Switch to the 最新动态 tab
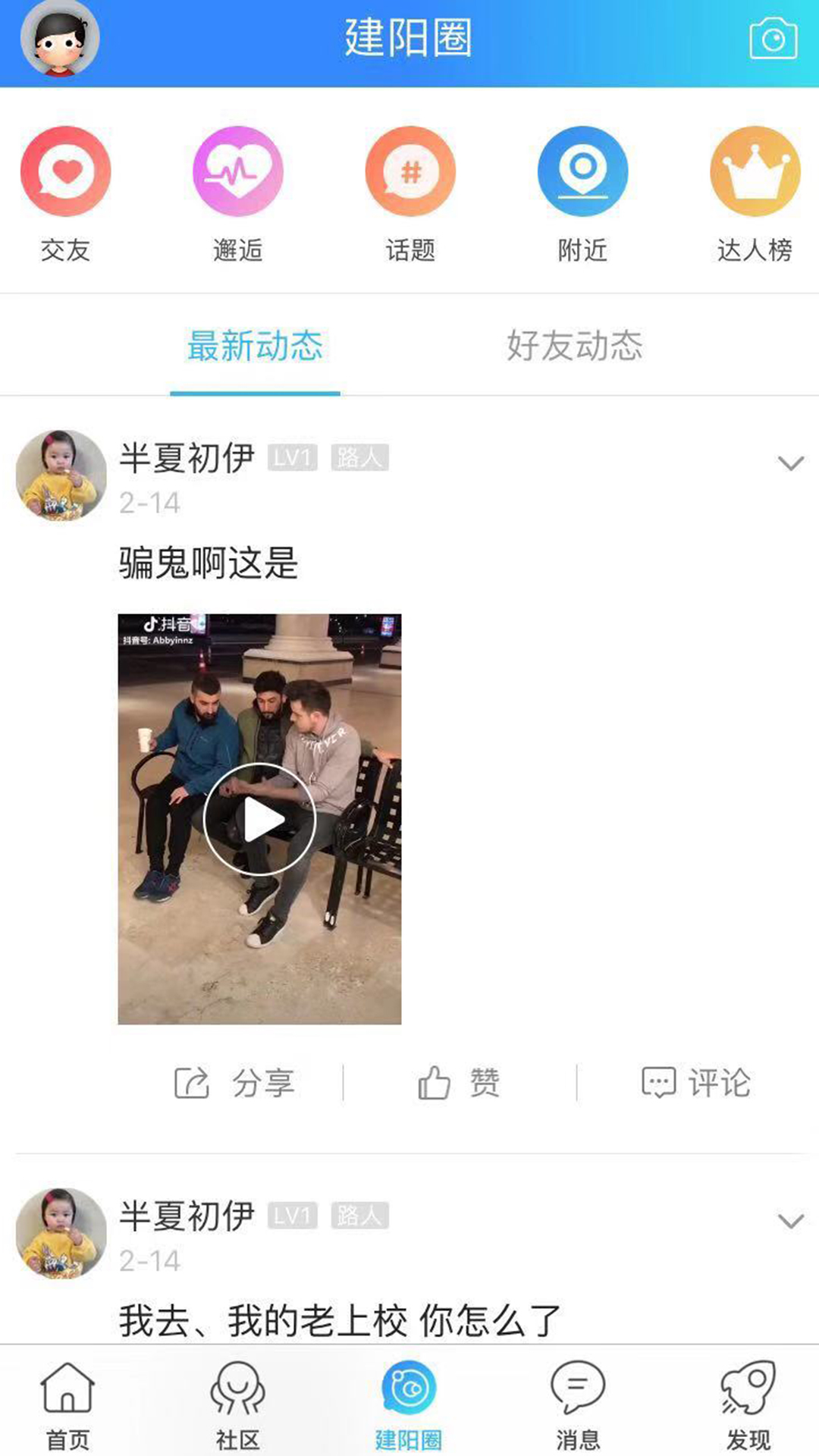The width and height of the screenshot is (819, 1456). 255,347
